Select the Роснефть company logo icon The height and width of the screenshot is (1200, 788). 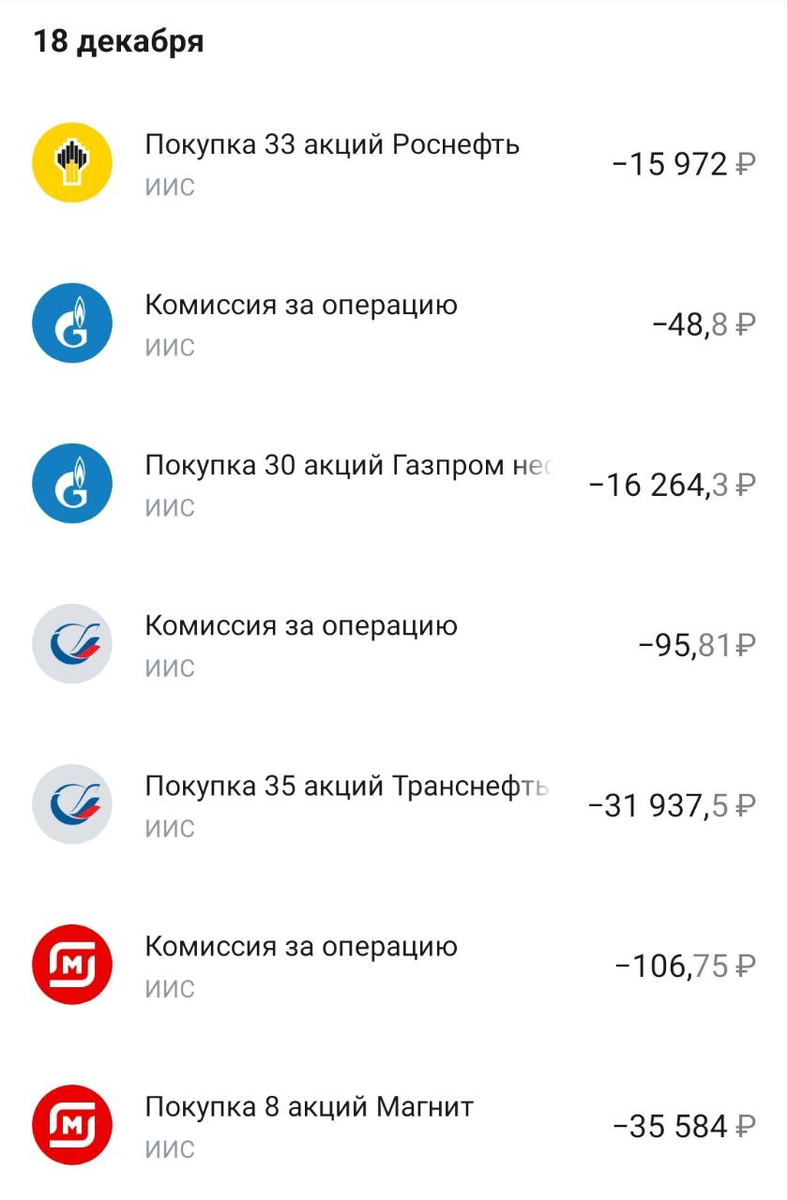(71, 161)
